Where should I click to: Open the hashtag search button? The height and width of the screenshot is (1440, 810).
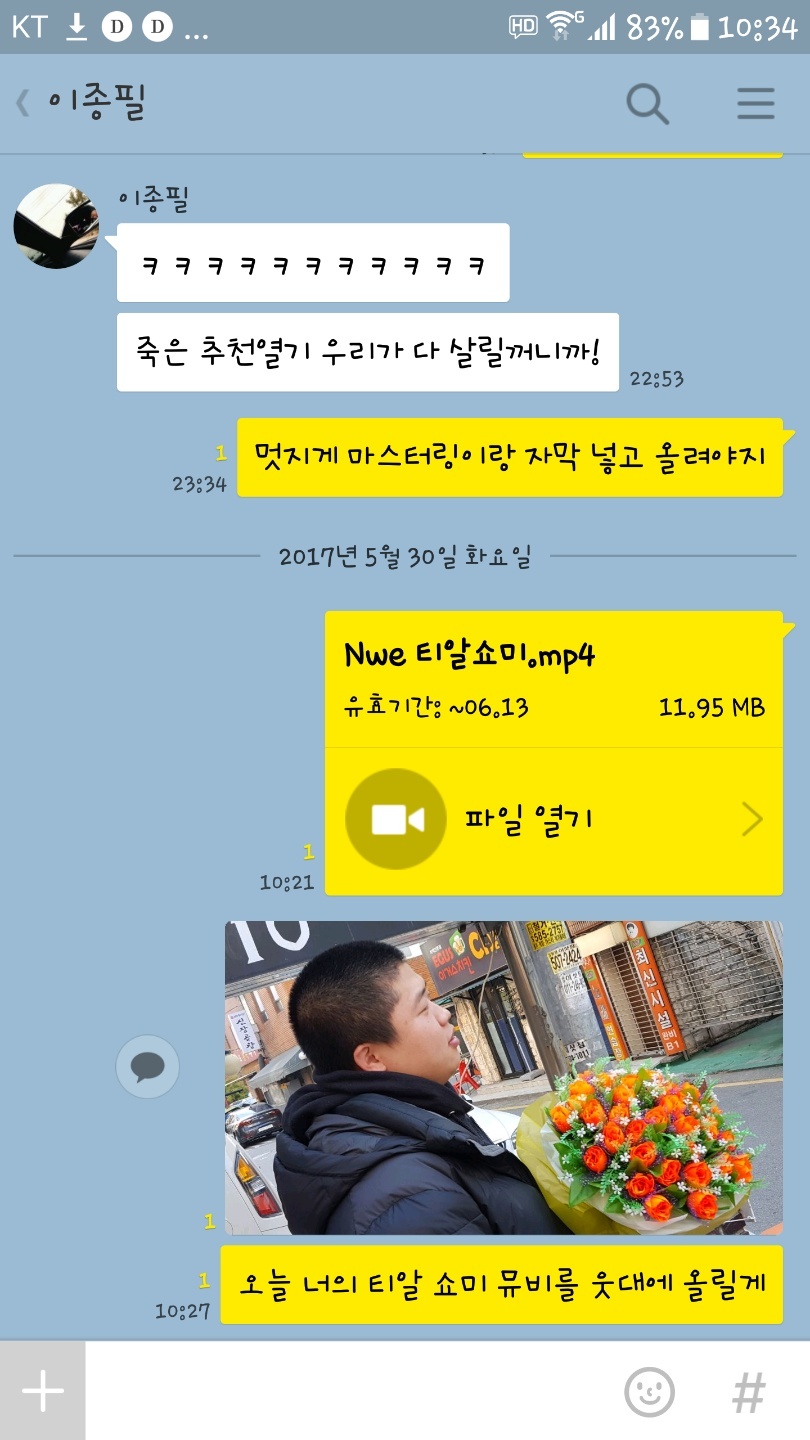749,1391
